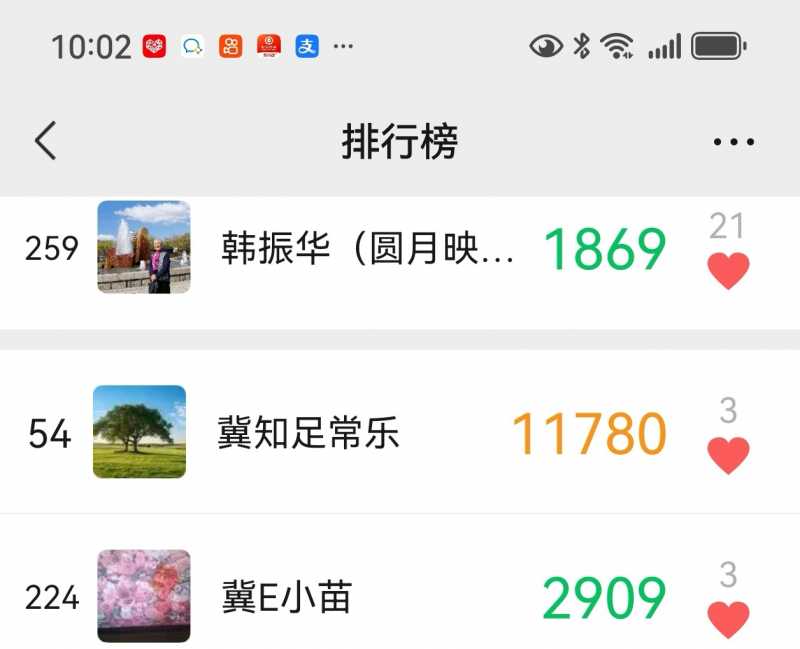Give 冀E小苗 a heart

pos(728,618)
